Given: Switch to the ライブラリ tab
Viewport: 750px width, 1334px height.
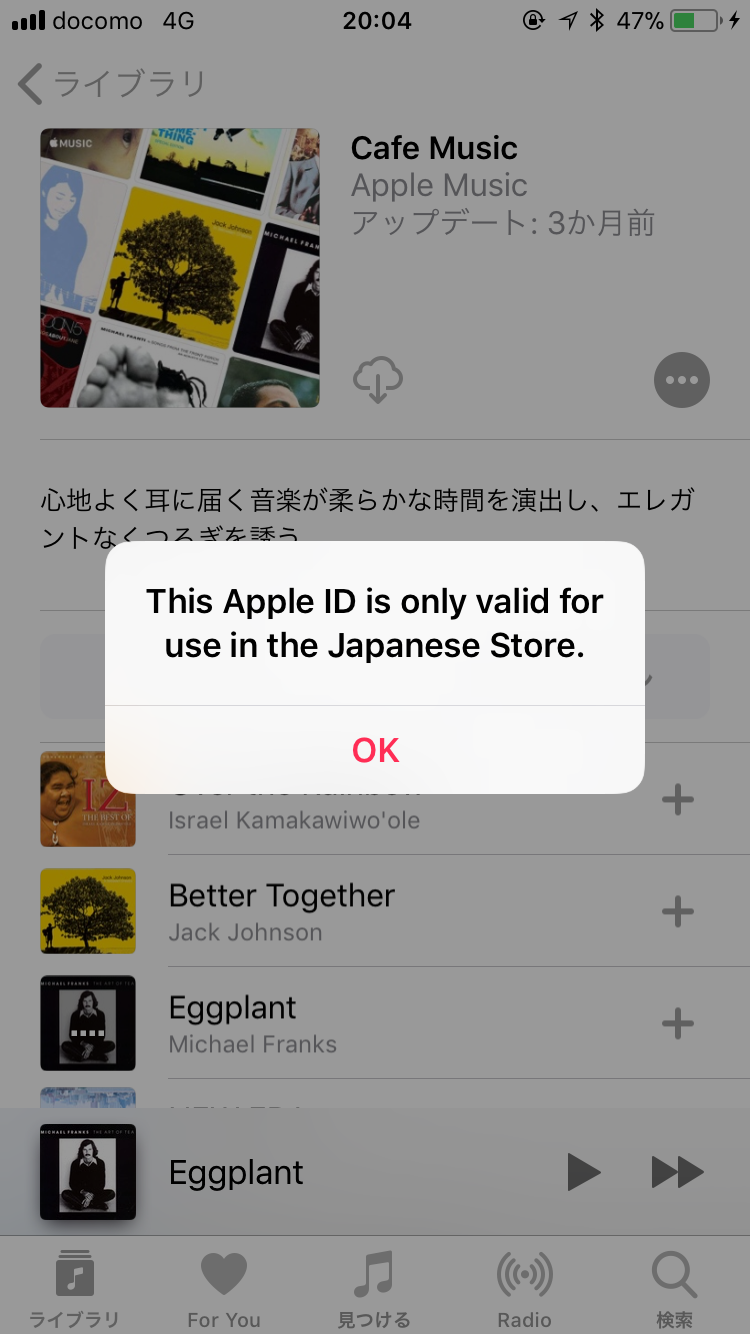Looking at the screenshot, I should (x=74, y=1288).
